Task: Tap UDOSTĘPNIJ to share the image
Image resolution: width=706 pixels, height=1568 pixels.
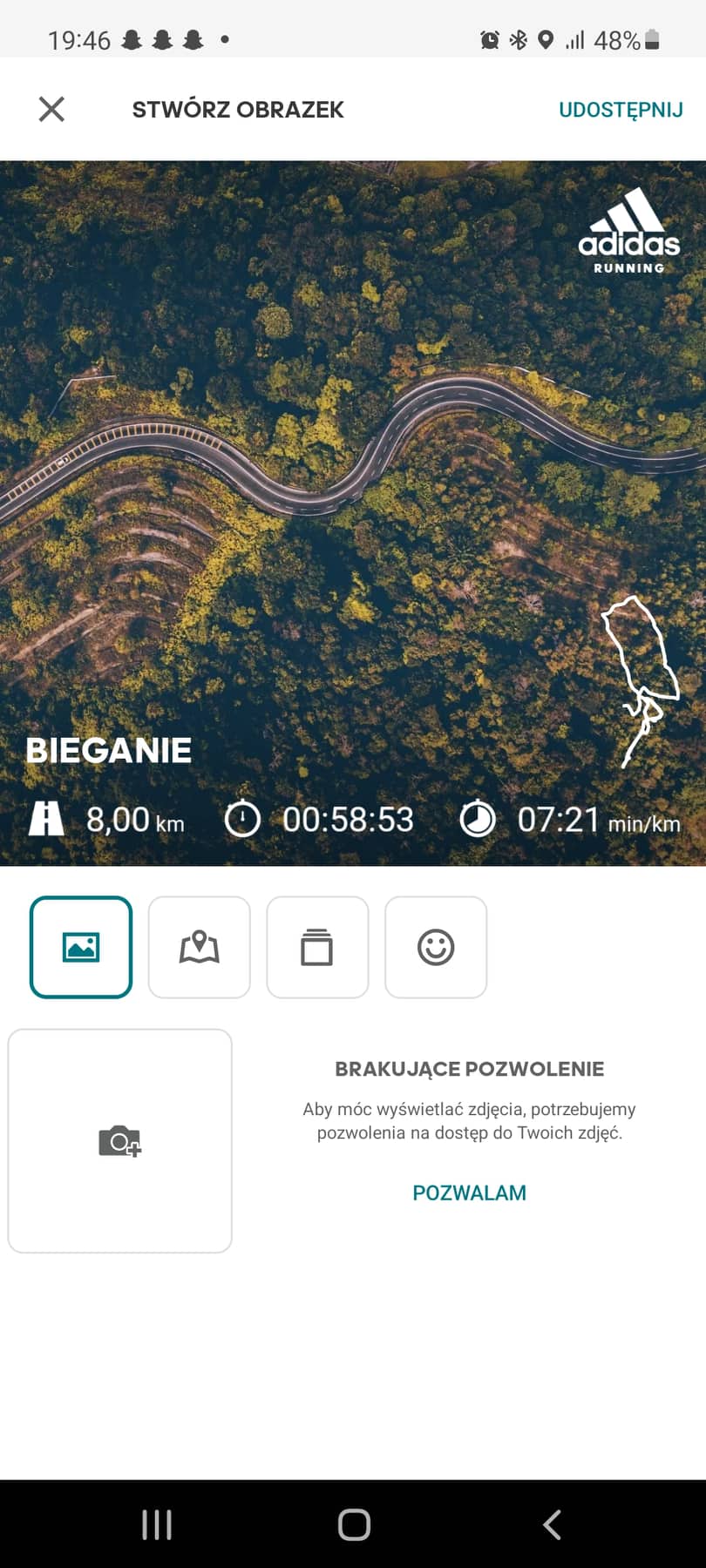Action: [x=620, y=110]
